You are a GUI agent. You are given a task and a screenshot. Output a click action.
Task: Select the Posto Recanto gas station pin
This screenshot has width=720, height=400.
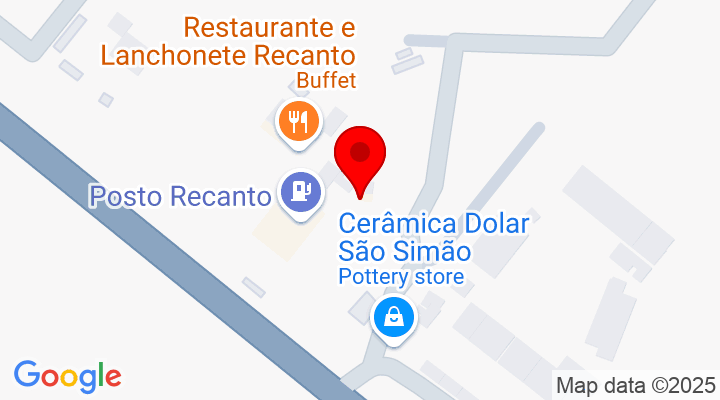click(x=301, y=191)
